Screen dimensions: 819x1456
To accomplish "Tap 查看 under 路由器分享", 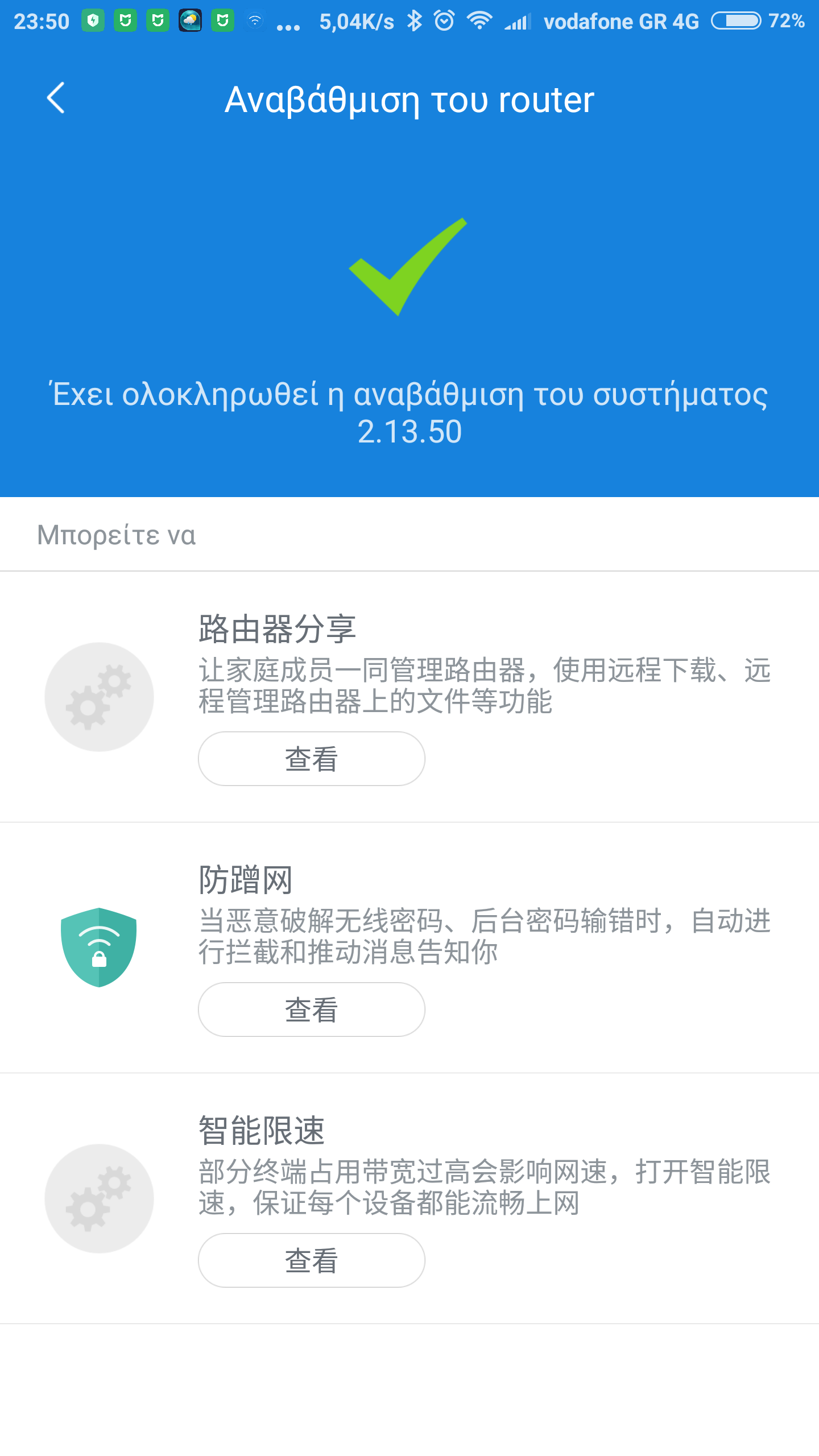I will (311, 759).
